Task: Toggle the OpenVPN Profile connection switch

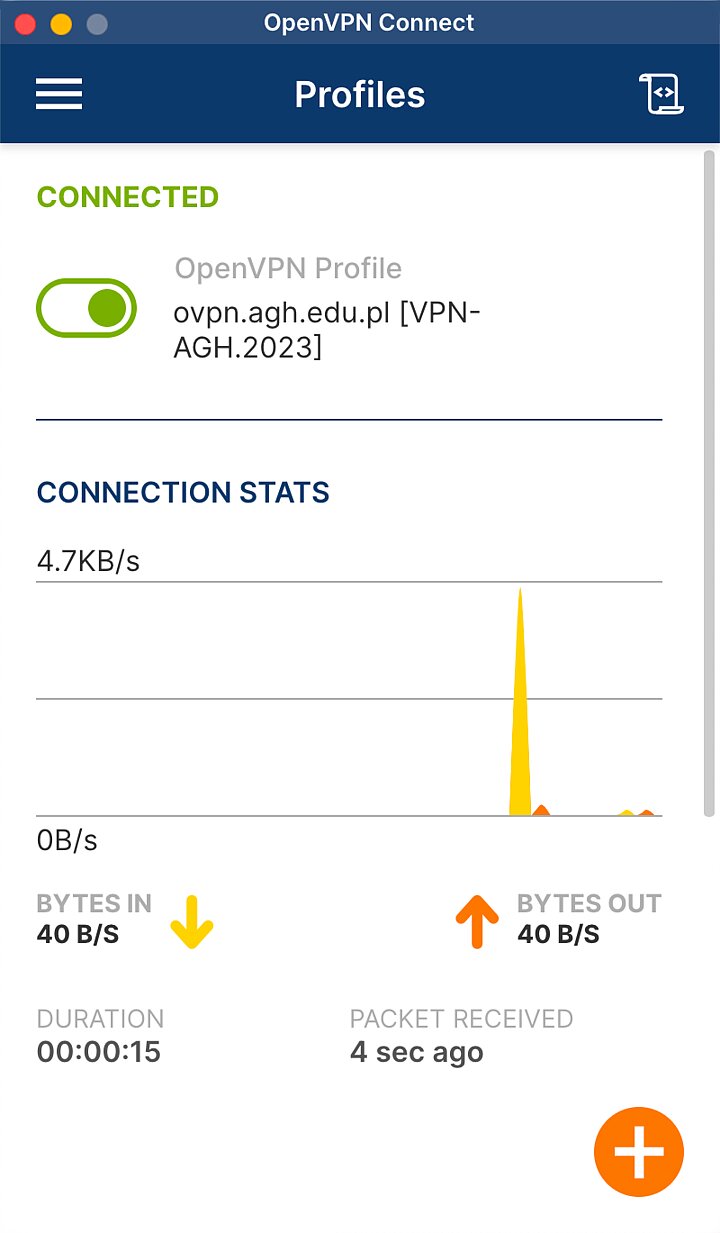Action: pos(85,309)
